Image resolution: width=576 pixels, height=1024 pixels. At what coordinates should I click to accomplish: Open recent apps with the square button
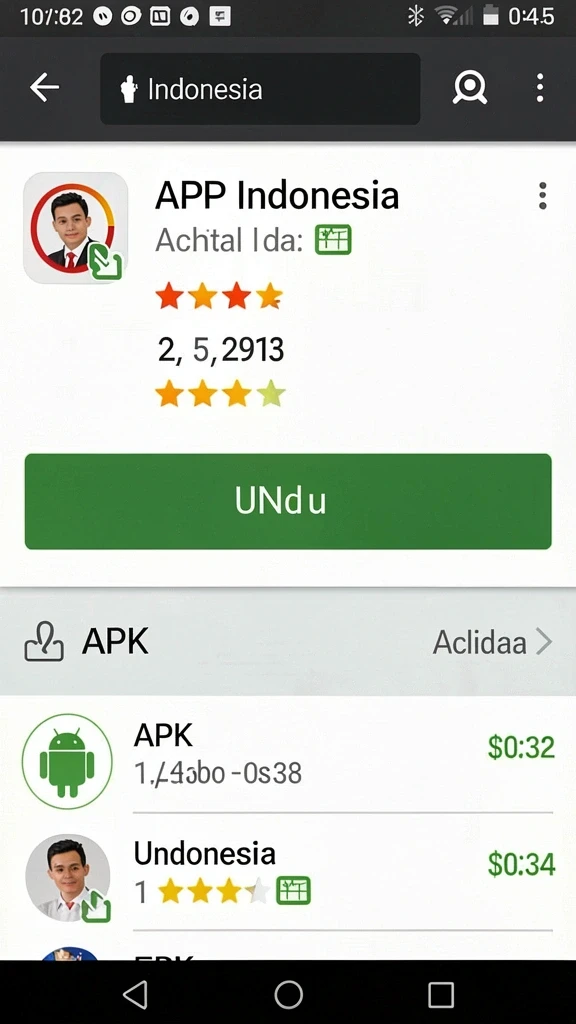click(441, 995)
